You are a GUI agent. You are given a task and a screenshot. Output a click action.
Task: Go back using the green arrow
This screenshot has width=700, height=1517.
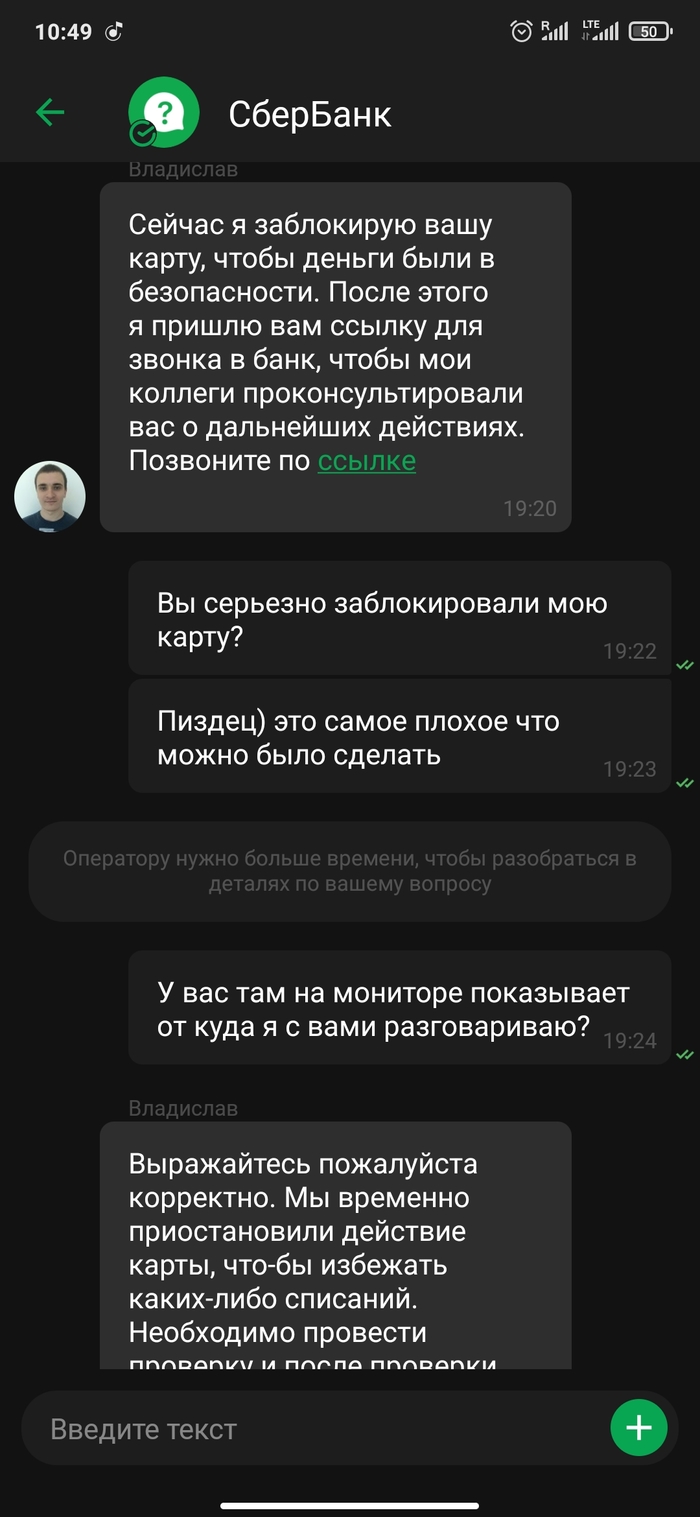pyautogui.click(x=50, y=113)
